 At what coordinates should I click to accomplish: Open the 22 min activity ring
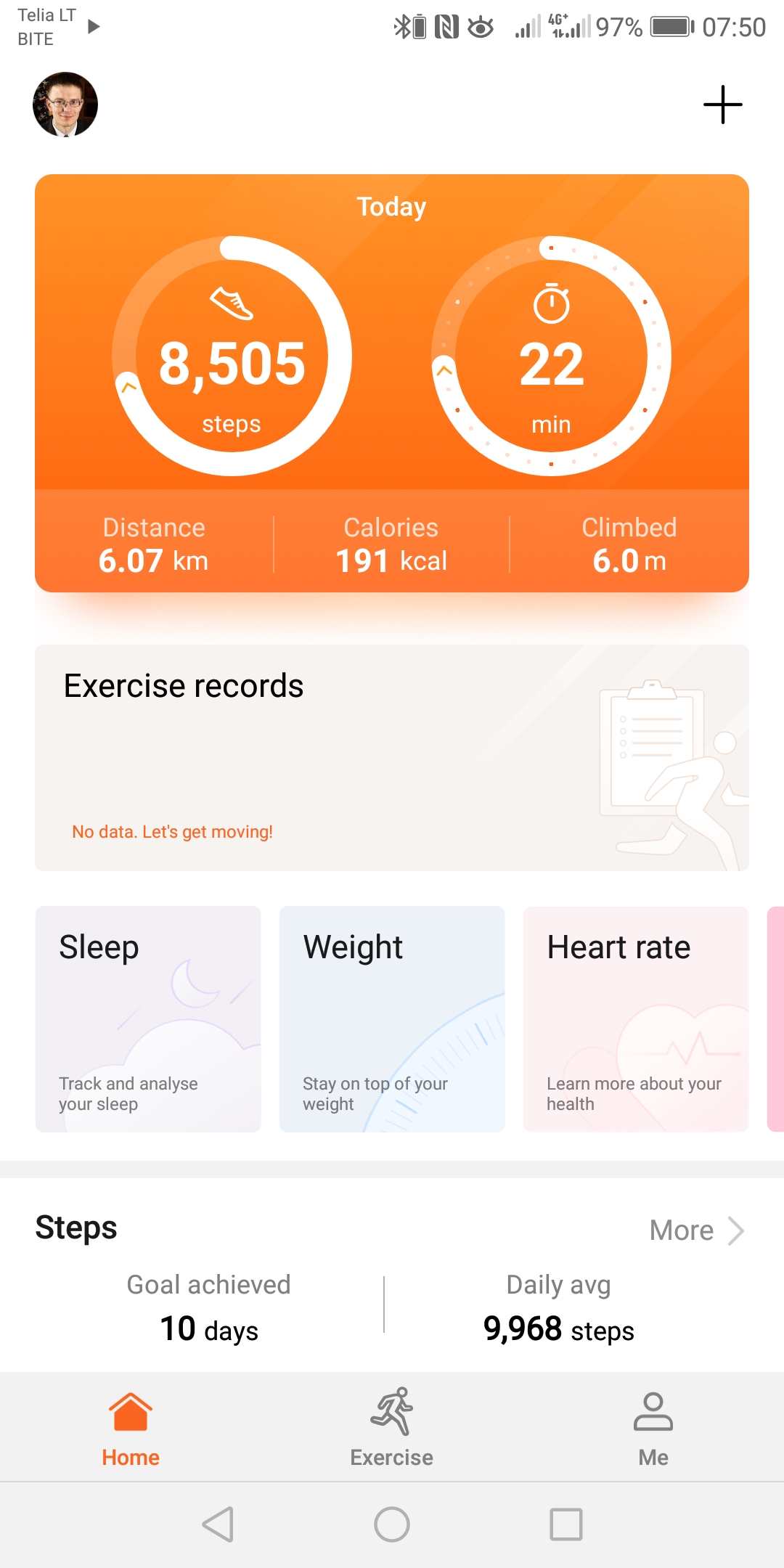tap(552, 356)
